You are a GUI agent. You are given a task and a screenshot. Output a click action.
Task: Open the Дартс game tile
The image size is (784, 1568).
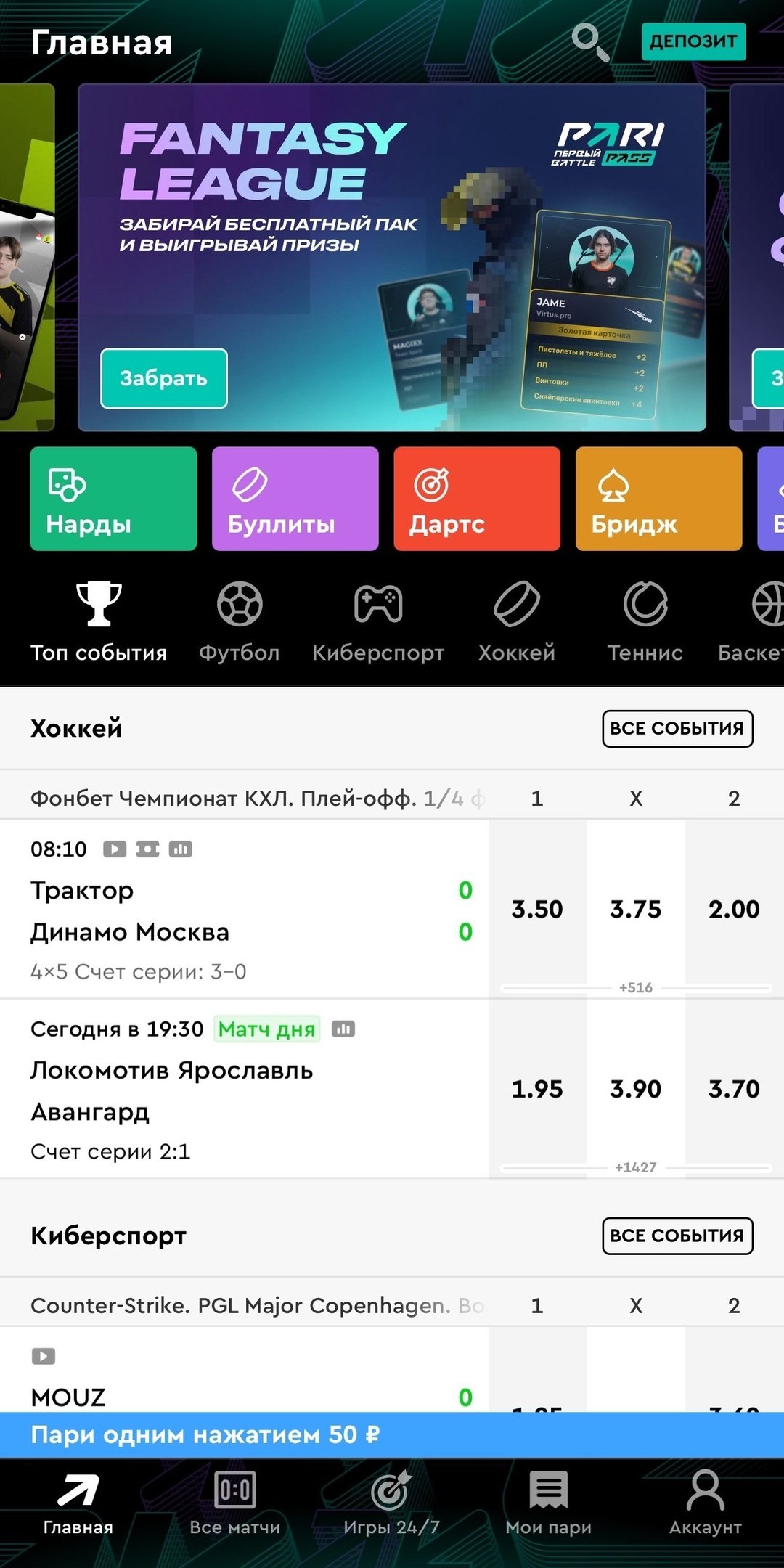[477, 499]
